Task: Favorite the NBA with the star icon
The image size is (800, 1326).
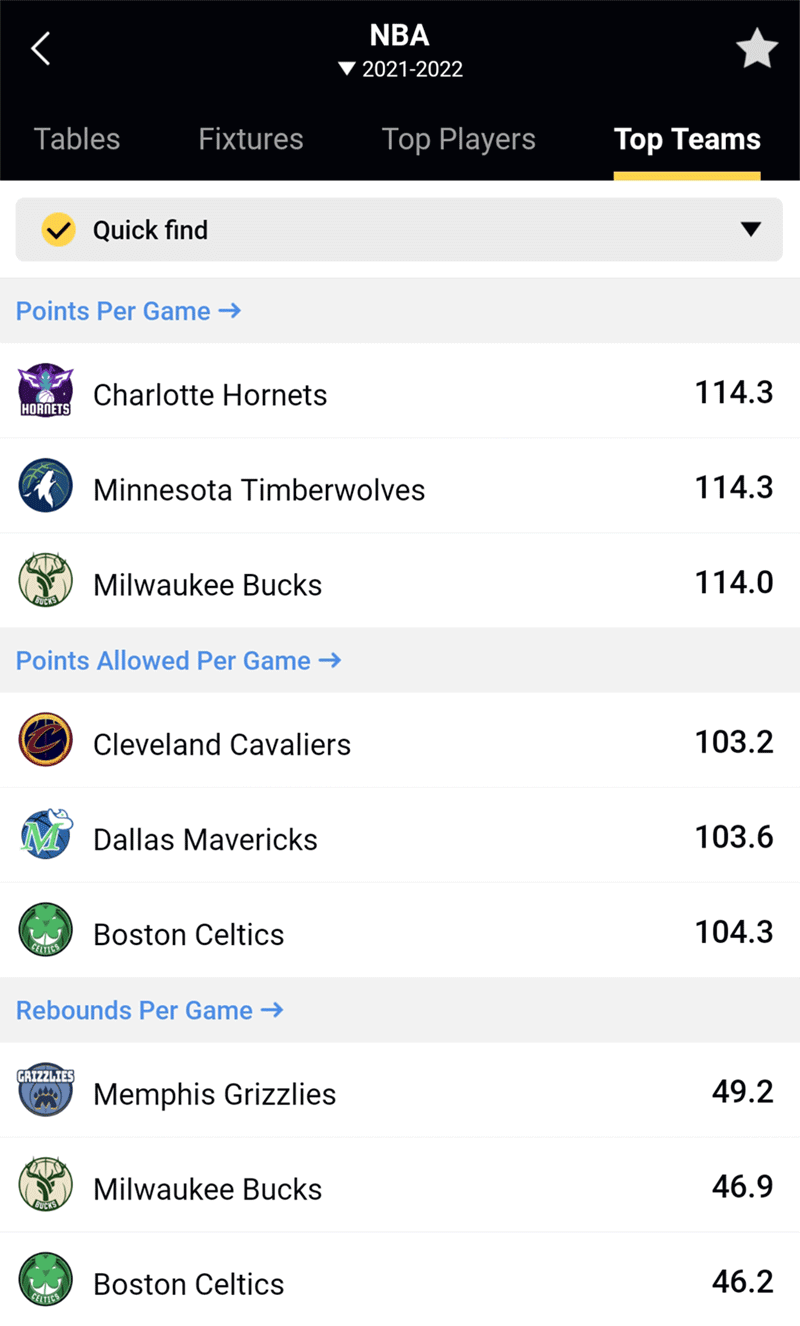Action: [757, 49]
